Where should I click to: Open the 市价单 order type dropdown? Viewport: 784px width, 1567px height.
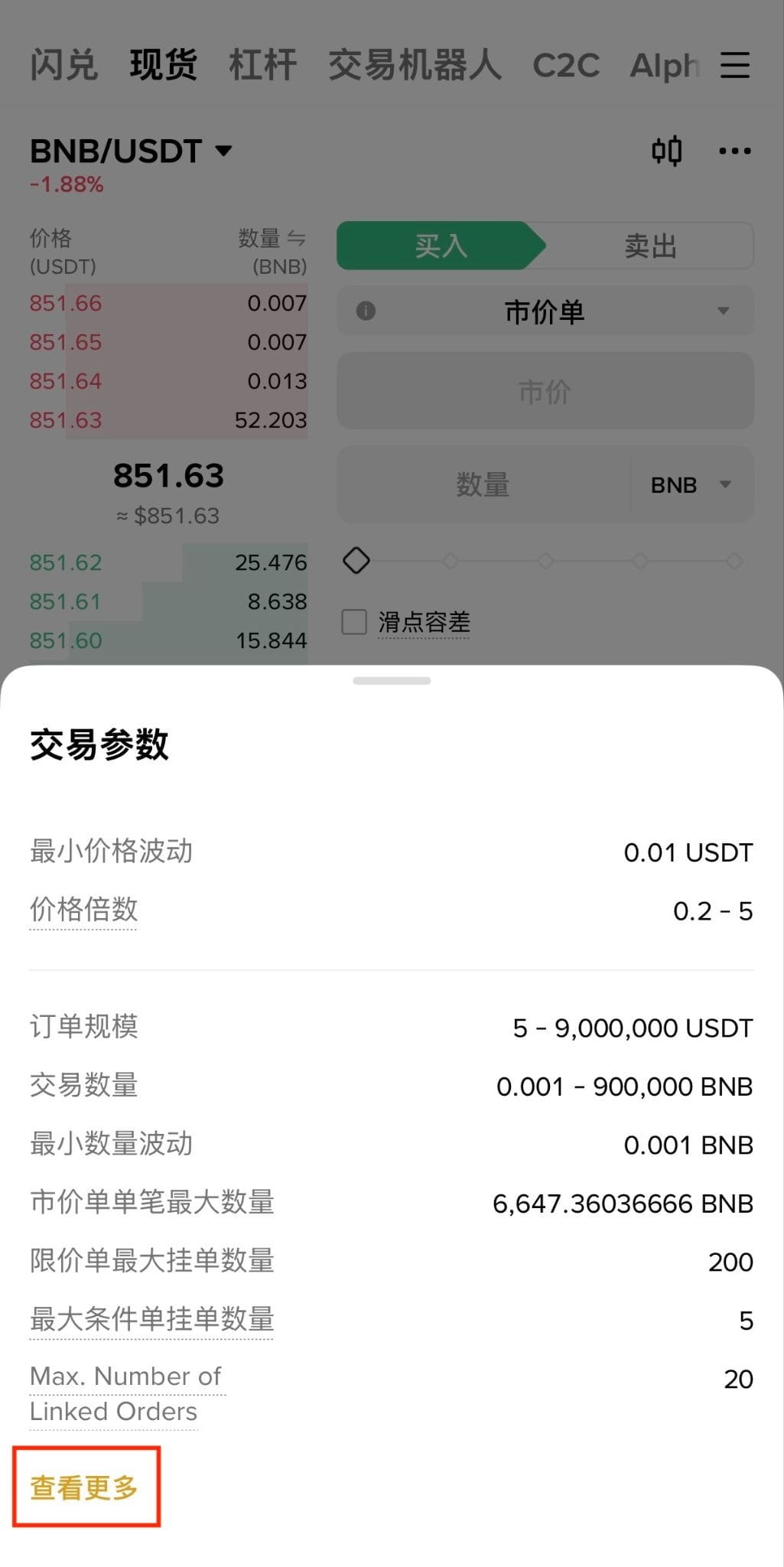coord(545,311)
